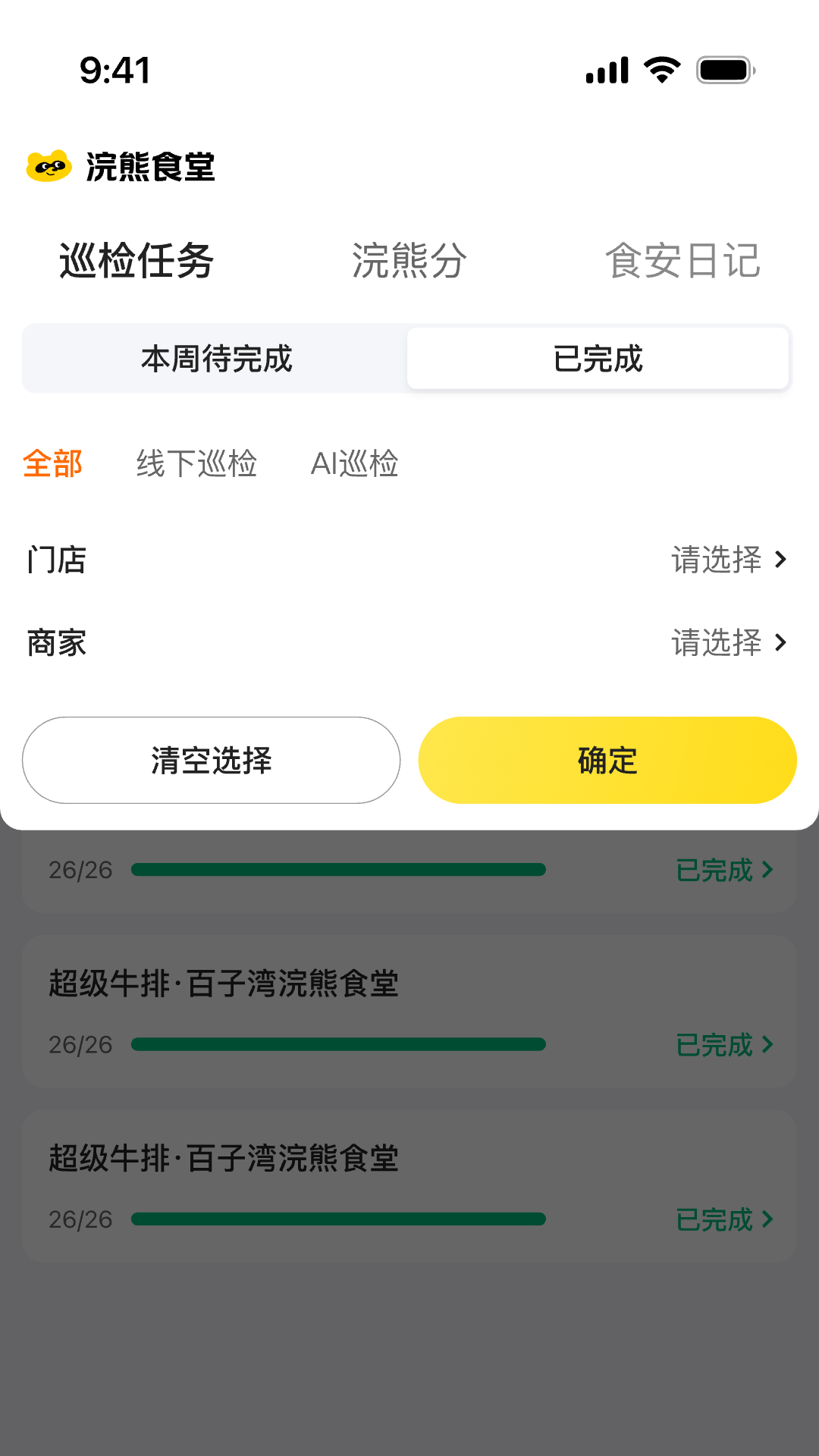This screenshot has width=819, height=1456.
Task: Tap the Wi-Fi icon in status bar
Action: click(x=659, y=70)
